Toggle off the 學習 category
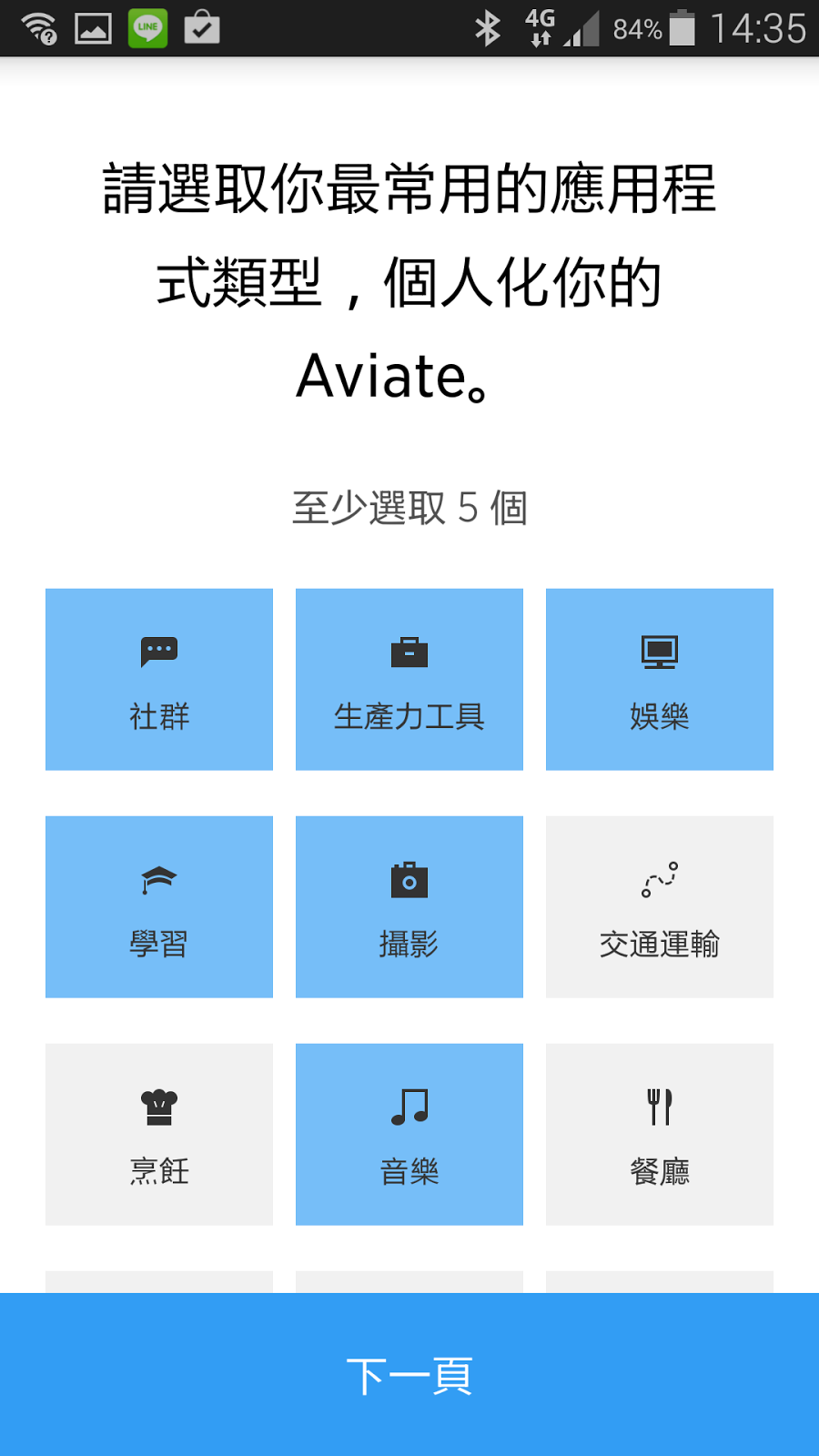Image resolution: width=819 pixels, height=1456 pixels. (158, 906)
